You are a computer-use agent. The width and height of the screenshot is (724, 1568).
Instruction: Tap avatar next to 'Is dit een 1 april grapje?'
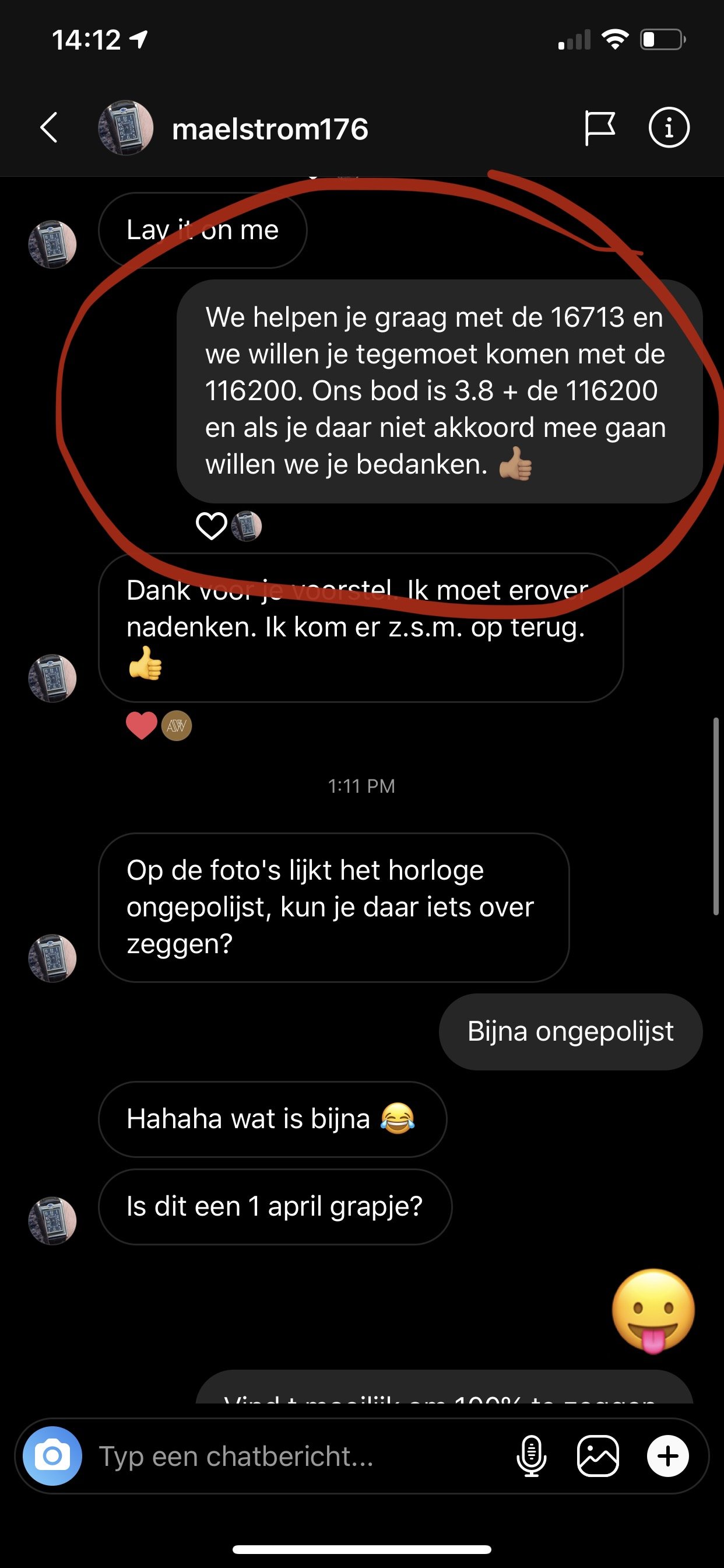52,1221
